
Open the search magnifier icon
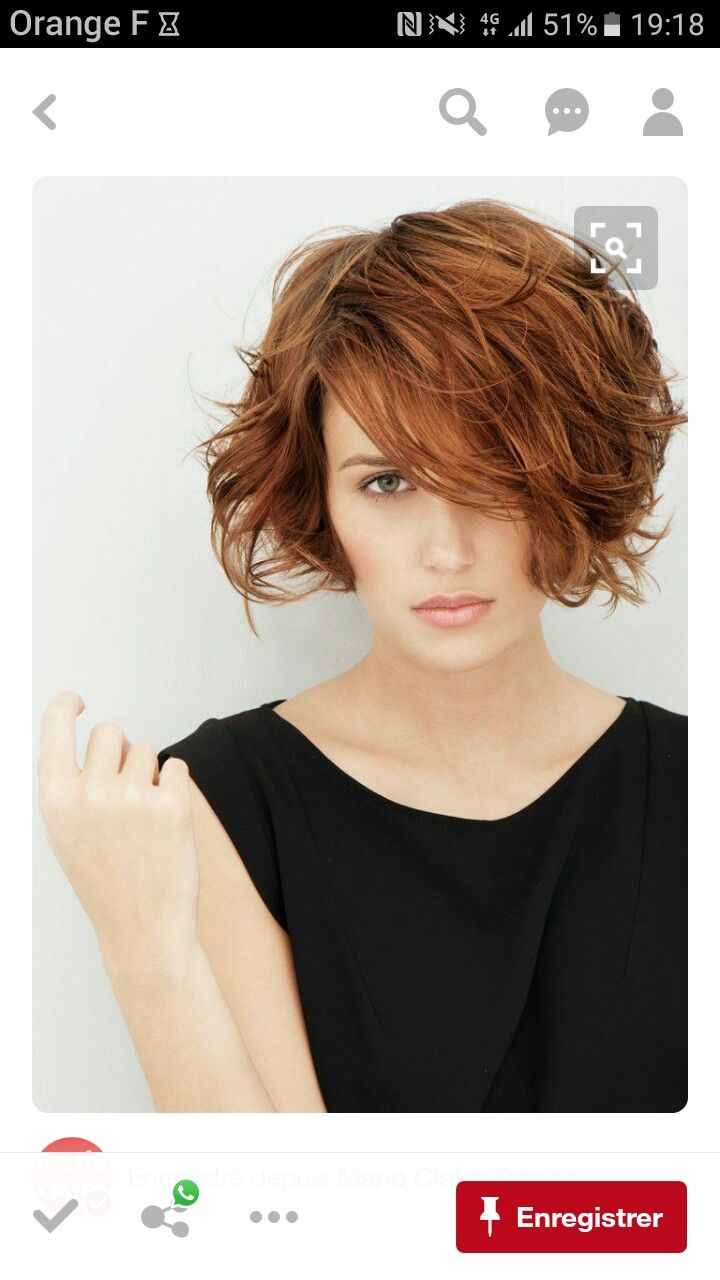click(463, 112)
